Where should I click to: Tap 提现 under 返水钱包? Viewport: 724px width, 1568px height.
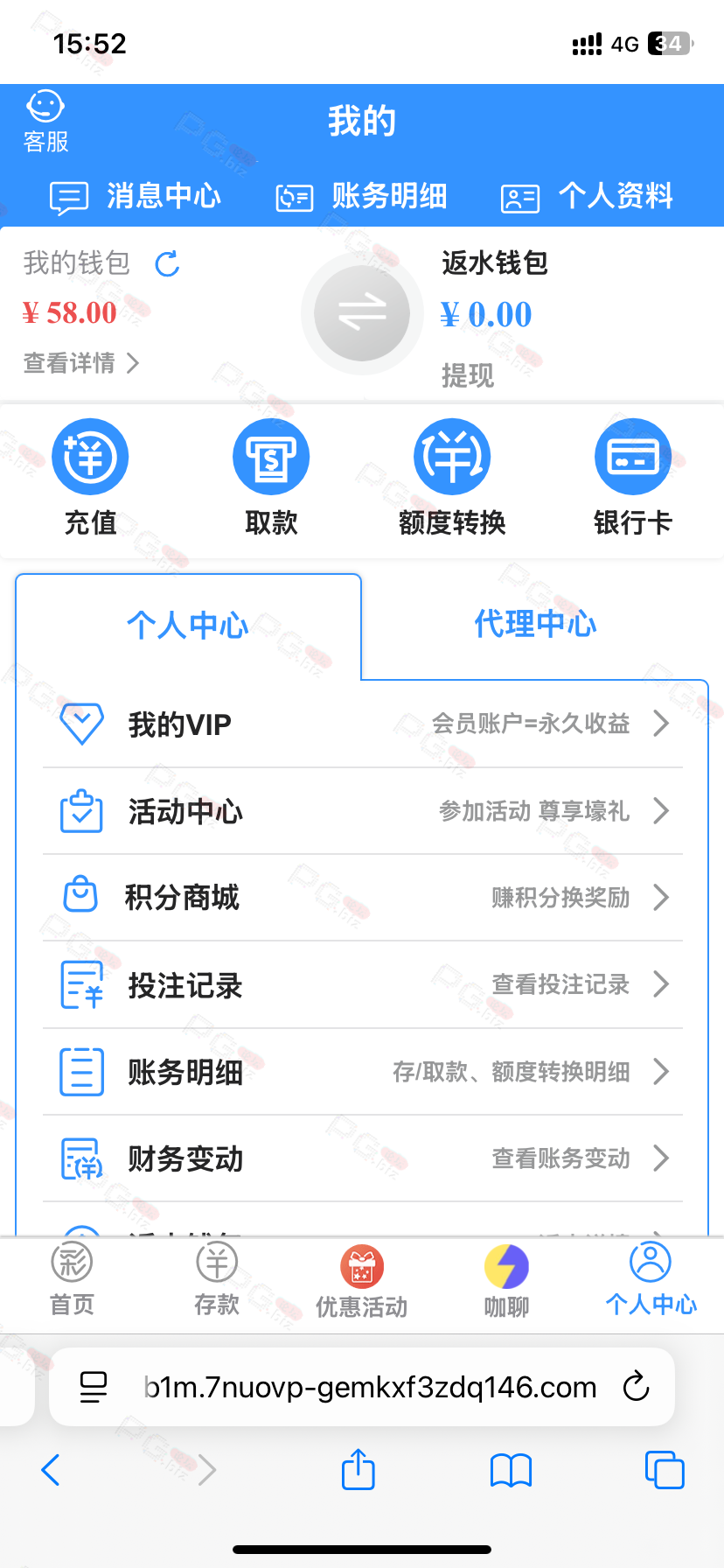pos(468,375)
